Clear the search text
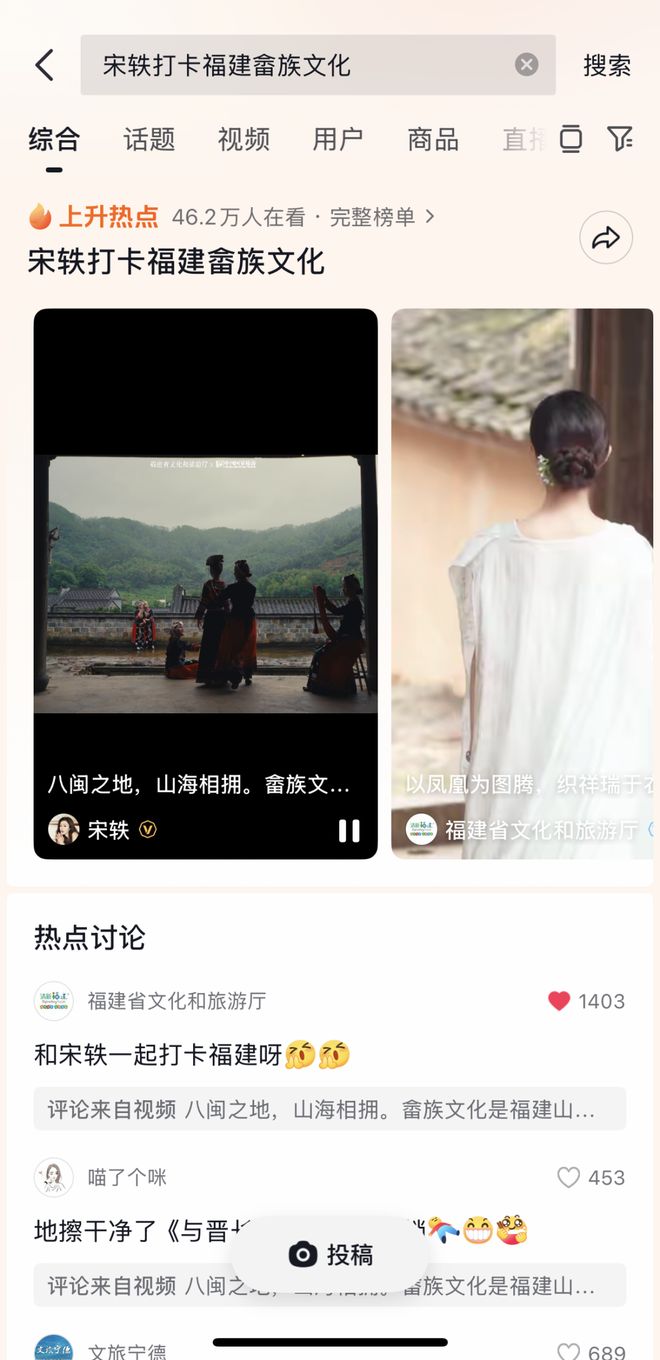 point(526,65)
